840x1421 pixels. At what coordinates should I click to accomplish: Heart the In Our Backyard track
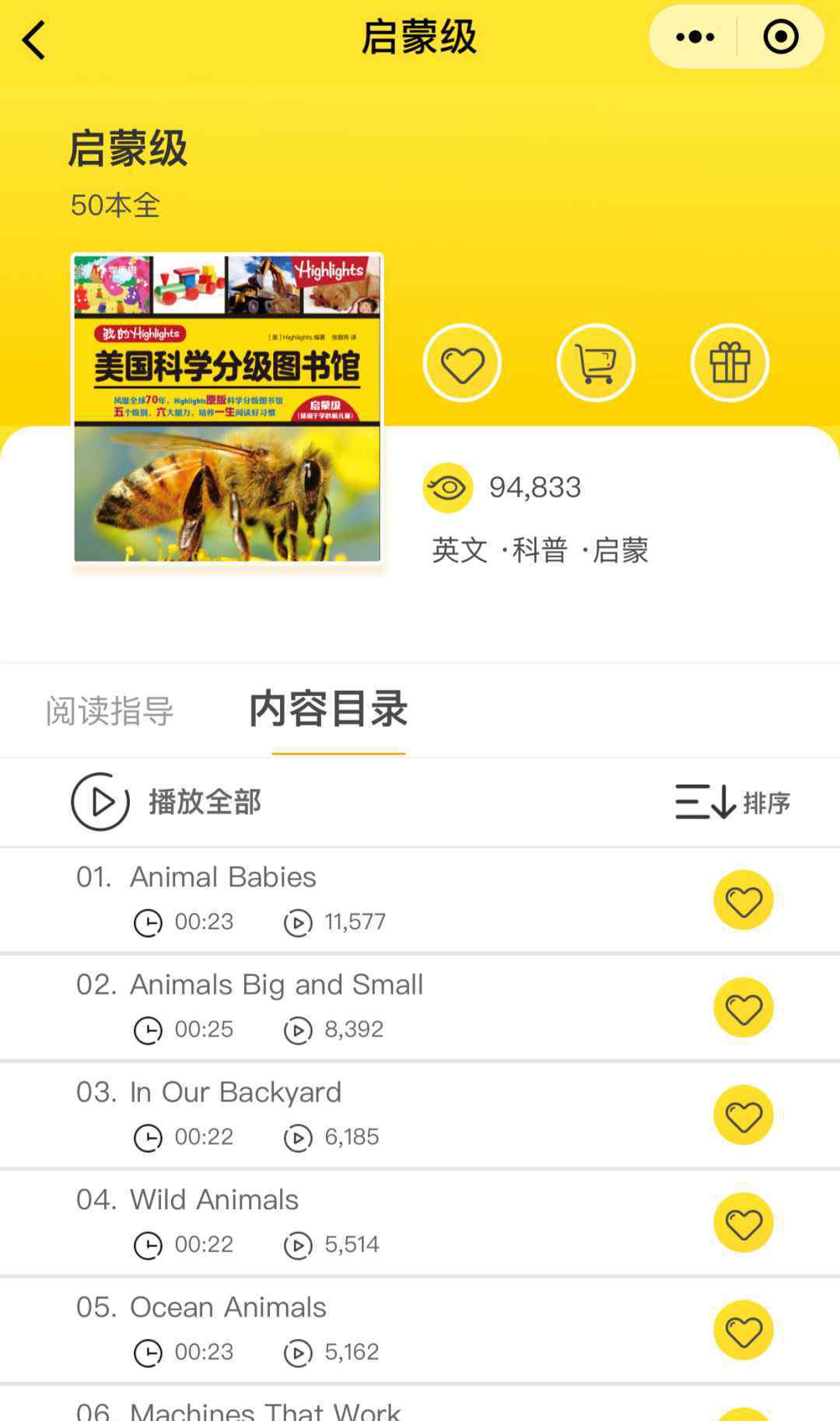click(x=743, y=1115)
